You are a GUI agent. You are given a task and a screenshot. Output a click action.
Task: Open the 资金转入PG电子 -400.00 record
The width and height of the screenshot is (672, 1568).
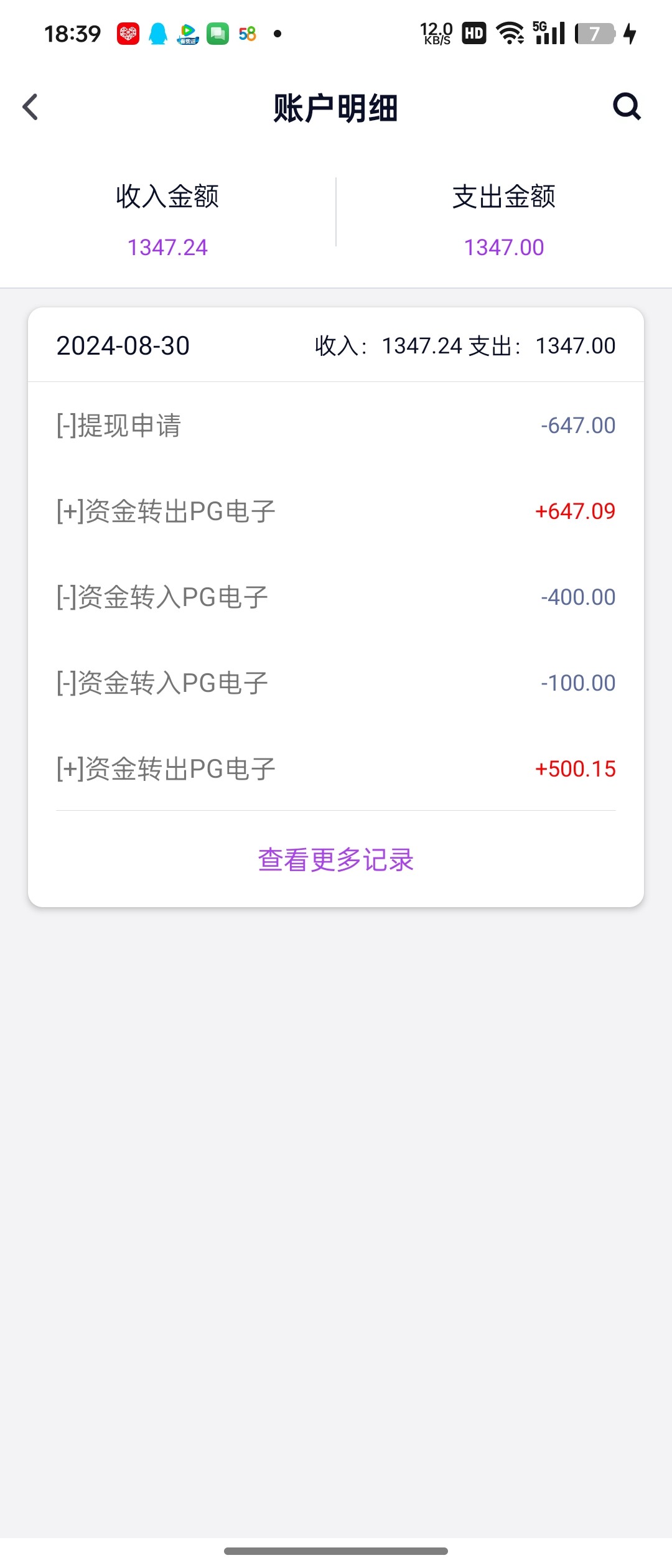click(x=336, y=597)
